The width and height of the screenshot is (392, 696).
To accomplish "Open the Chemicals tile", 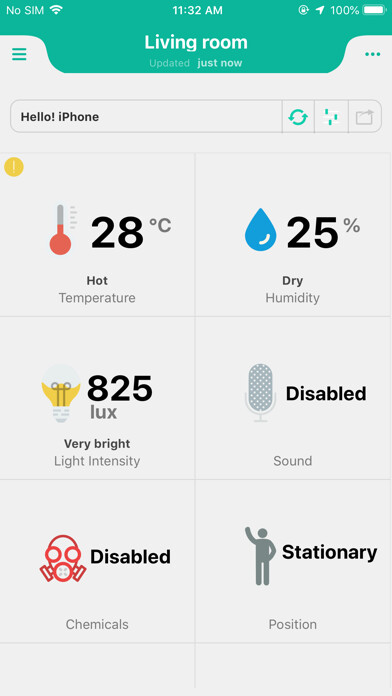I will (97, 562).
